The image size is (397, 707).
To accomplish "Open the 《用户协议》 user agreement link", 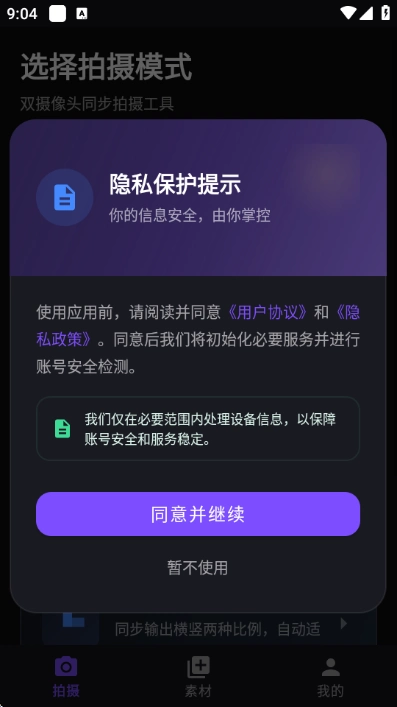I will click(x=267, y=312).
